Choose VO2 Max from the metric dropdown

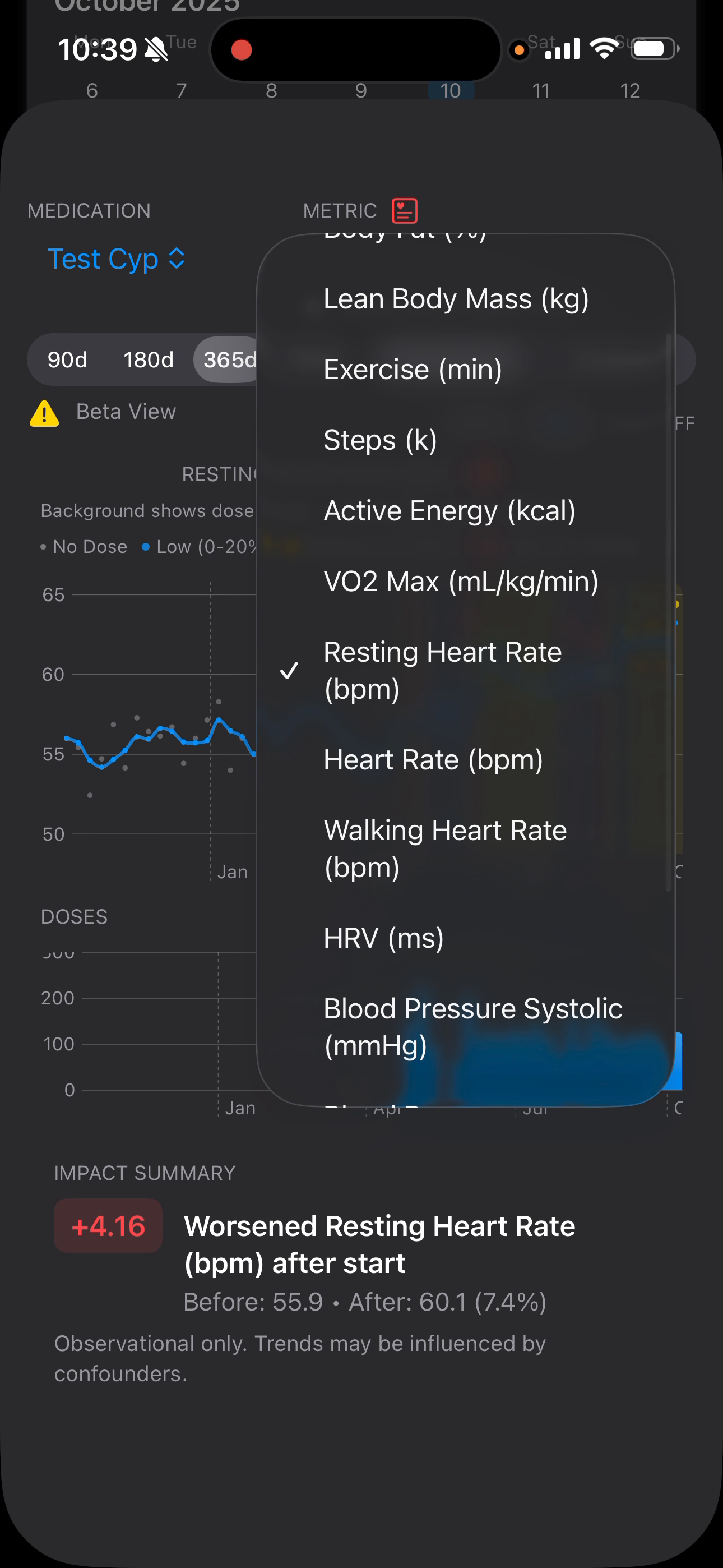coord(461,582)
